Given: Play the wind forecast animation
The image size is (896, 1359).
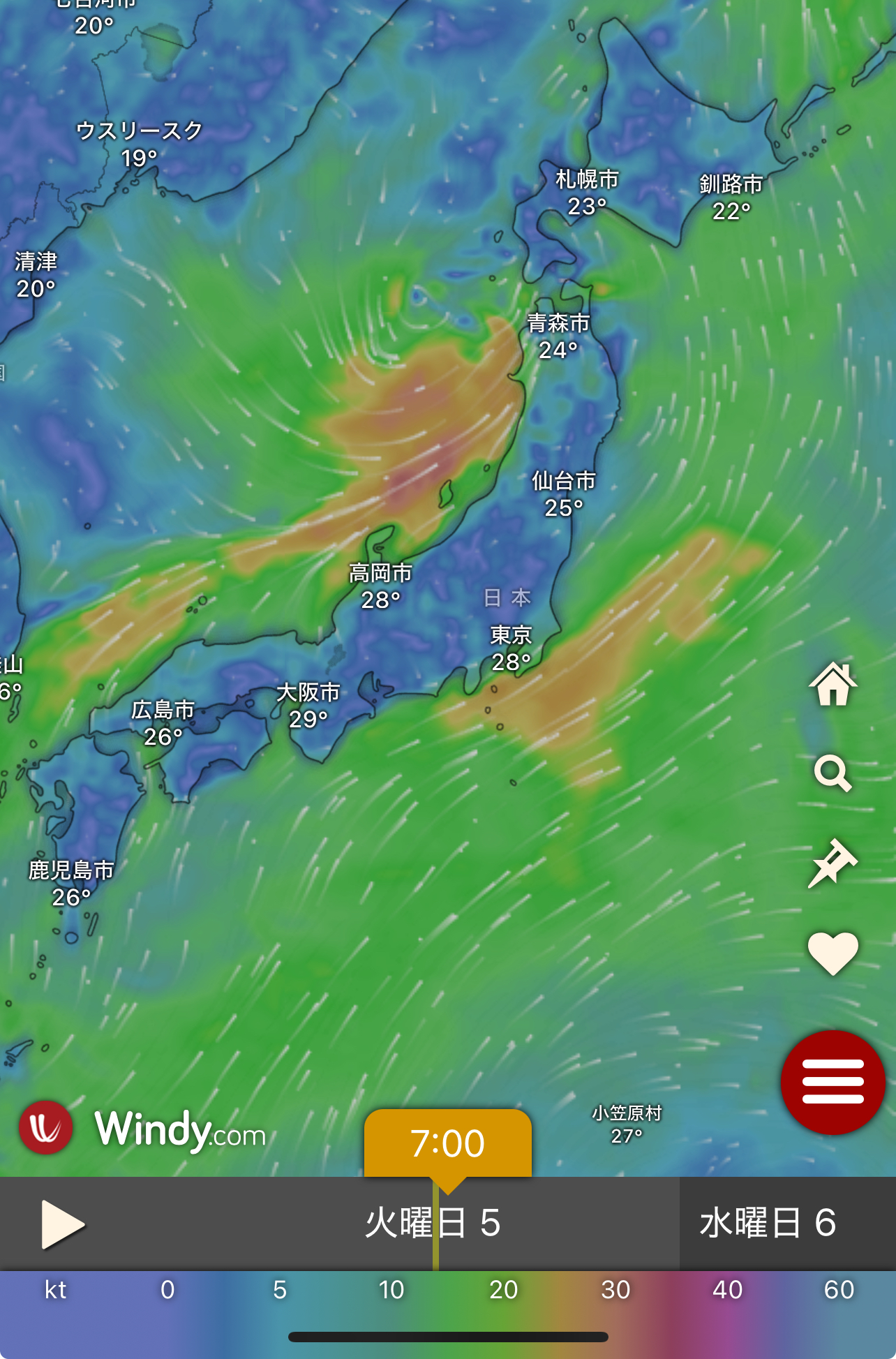Looking at the screenshot, I should tap(63, 1224).
